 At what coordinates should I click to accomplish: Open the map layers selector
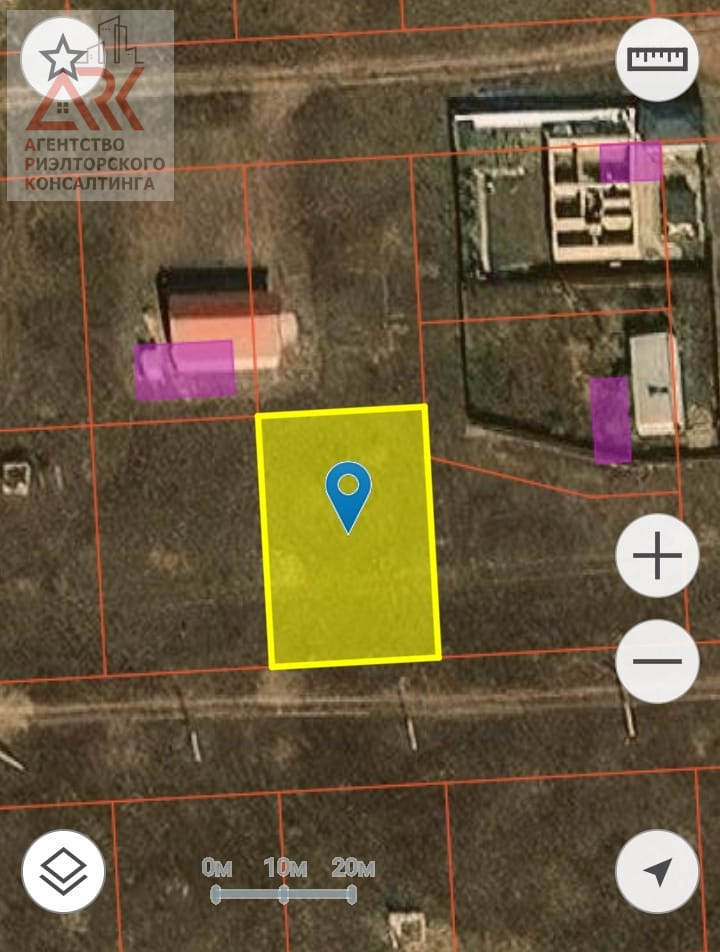[x=63, y=871]
